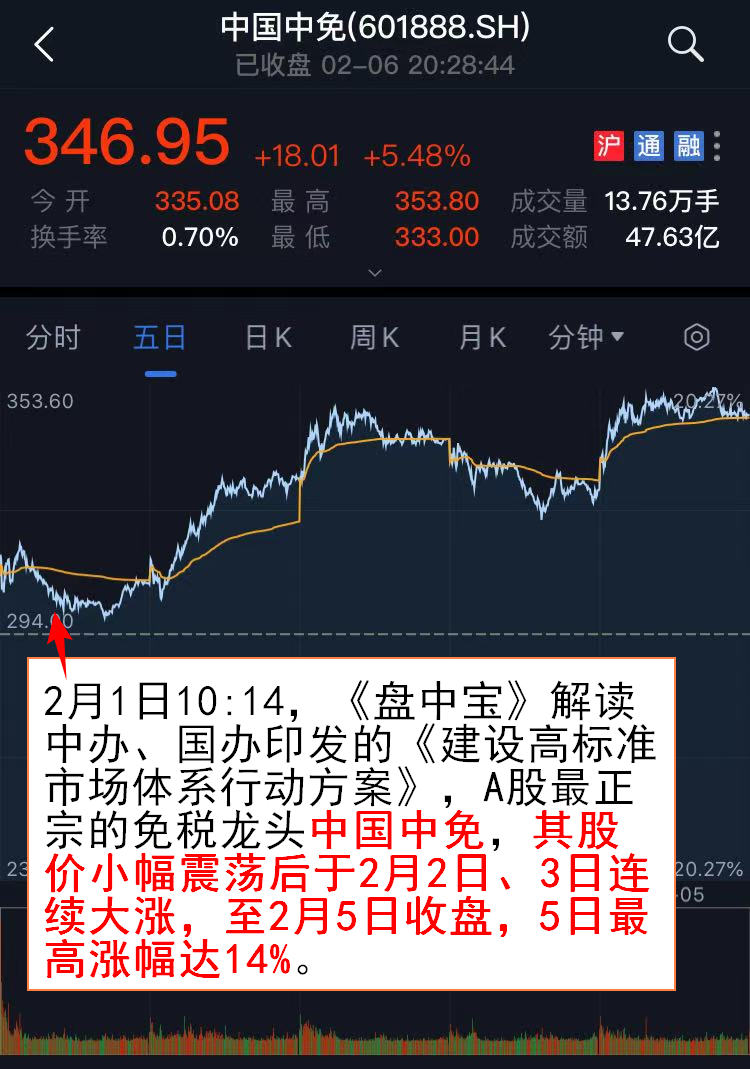The image size is (750, 1069).
Task: Select the 五日 chart tab
Action: pyautogui.click(x=160, y=338)
